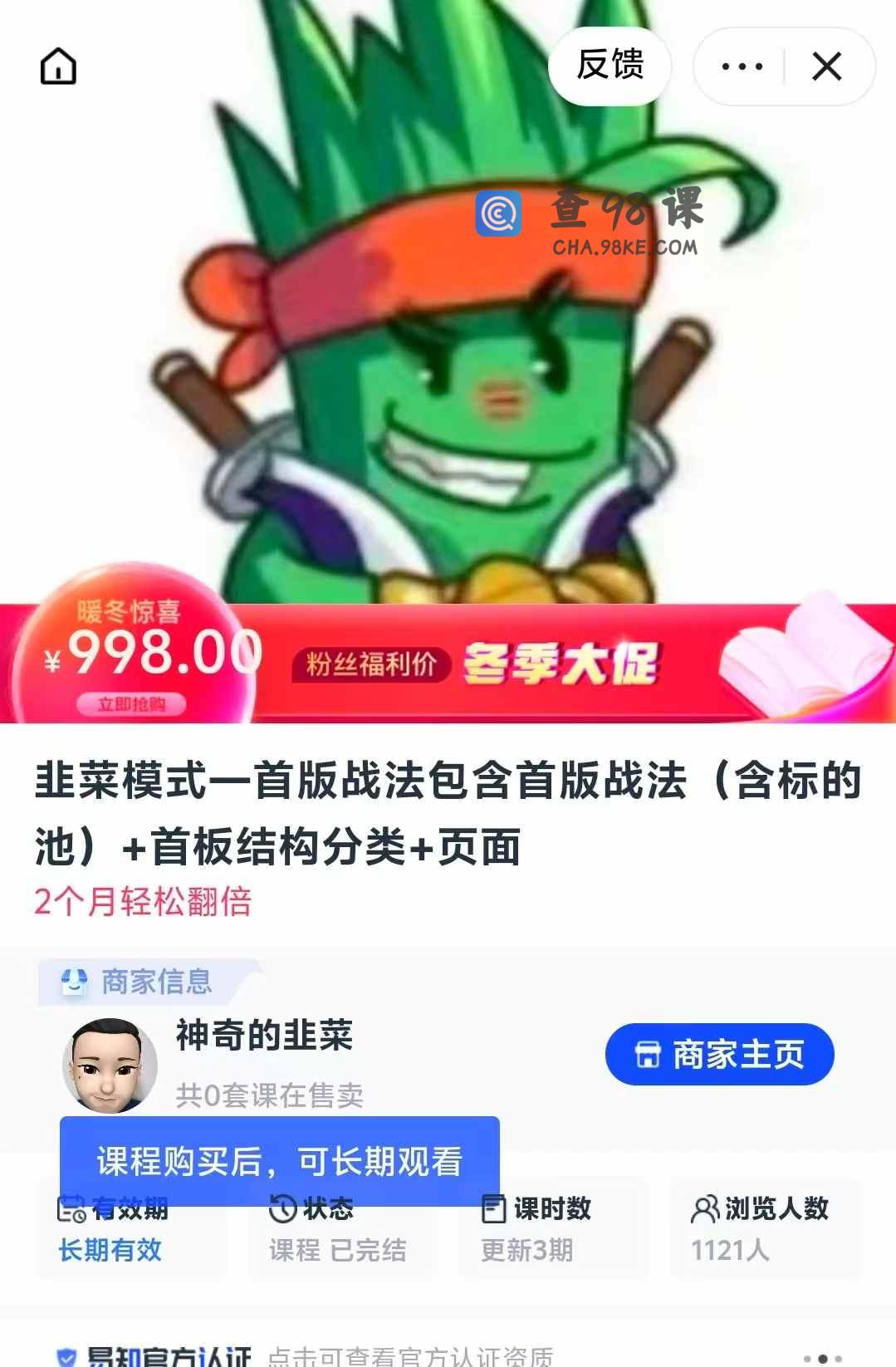The height and width of the screenshot is (1367, 896).
Task: View 神奇的韭菜 merchant avatar
Action: (x=110, y=1066)
